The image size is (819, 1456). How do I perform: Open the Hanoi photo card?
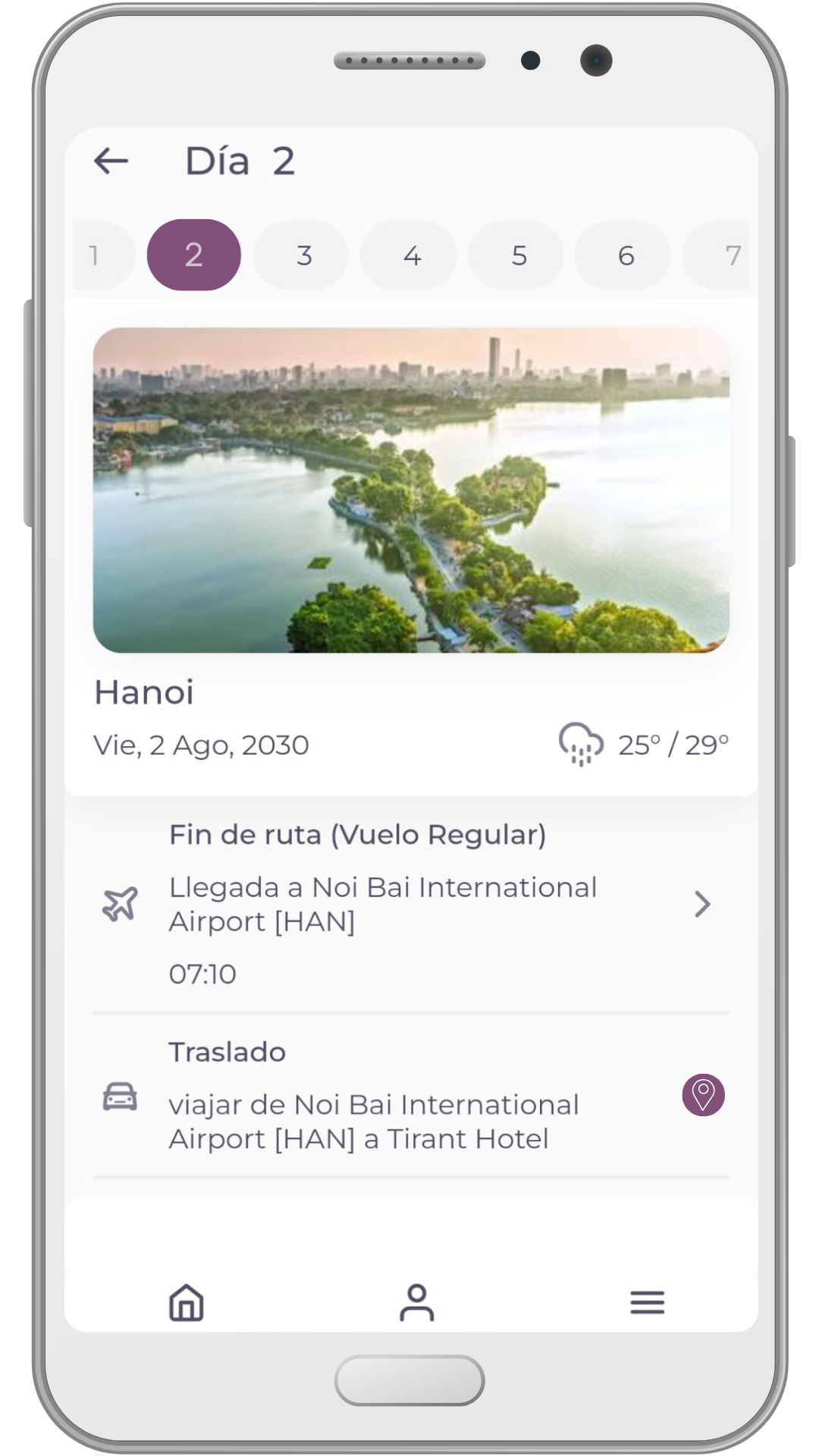[411, 490]
